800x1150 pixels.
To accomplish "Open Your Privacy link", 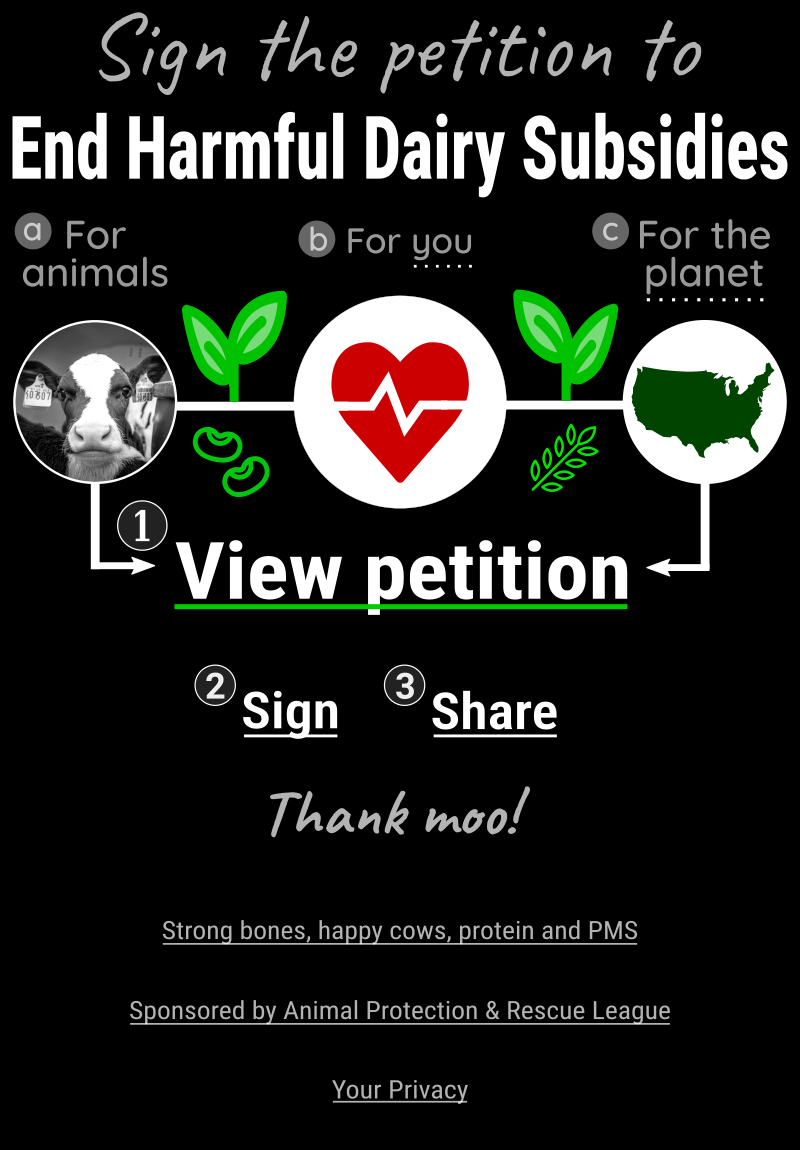I will 400,1090.
